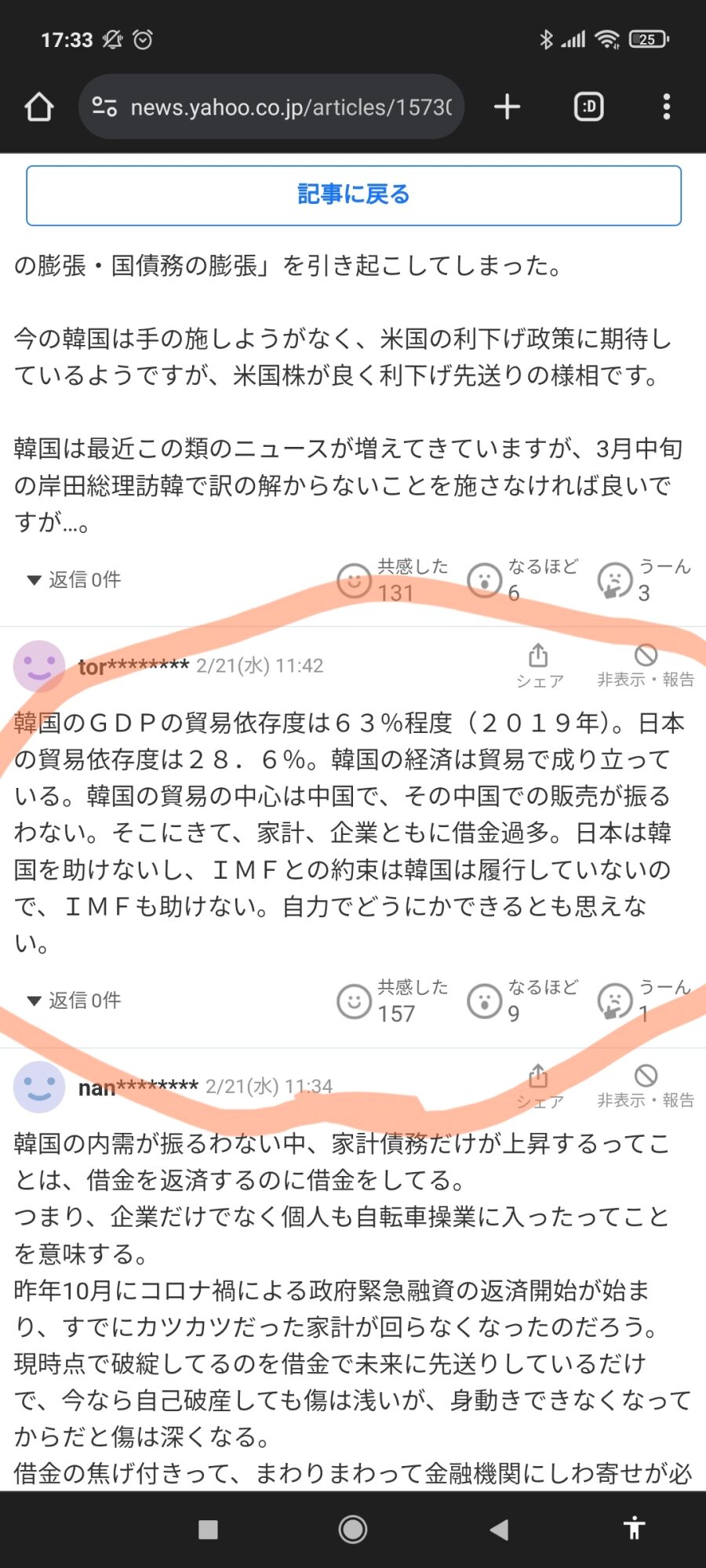Expand replies under tor********'s comment
This screenshot has width=706, height=1568.
(75, 1000)
